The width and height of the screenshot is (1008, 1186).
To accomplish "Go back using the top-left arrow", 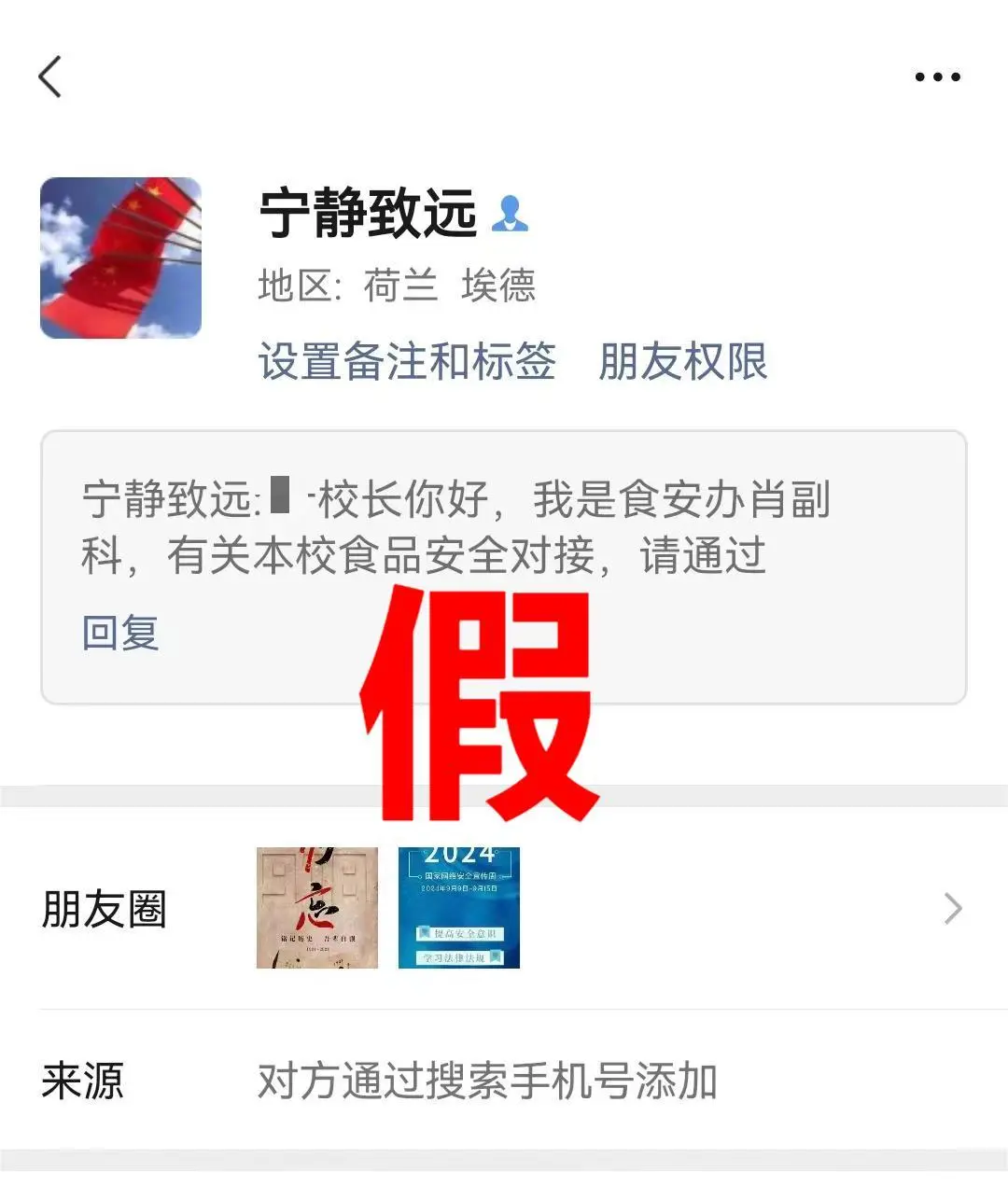I will coord(51,77).
